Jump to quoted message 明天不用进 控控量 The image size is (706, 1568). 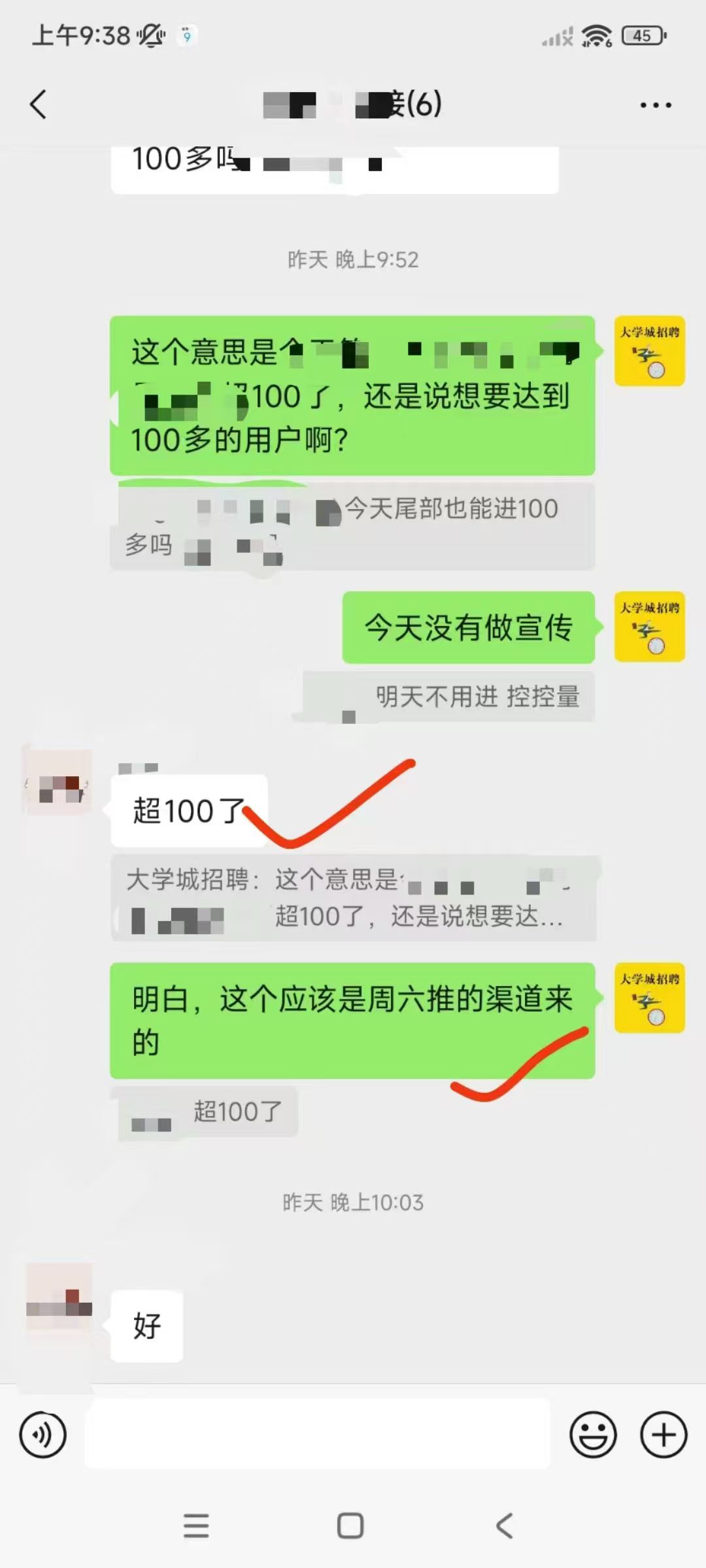450,697
